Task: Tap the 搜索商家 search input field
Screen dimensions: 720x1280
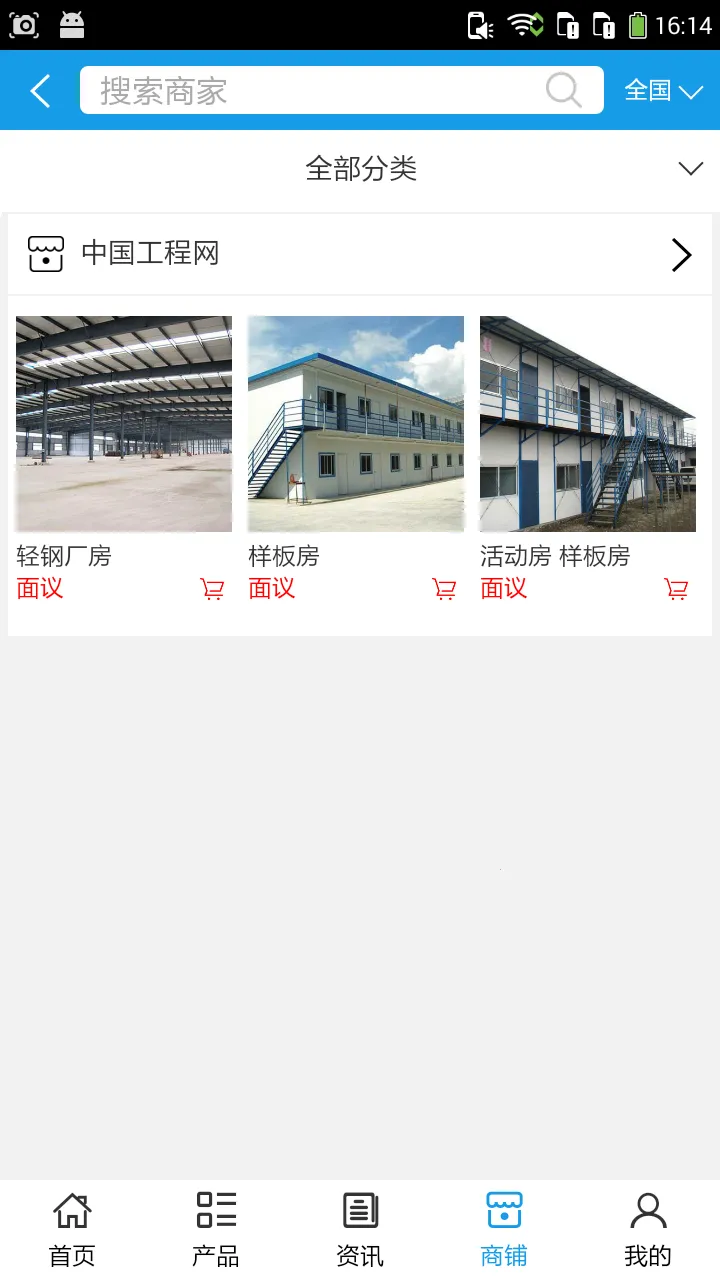Action: tap(300, 90)
